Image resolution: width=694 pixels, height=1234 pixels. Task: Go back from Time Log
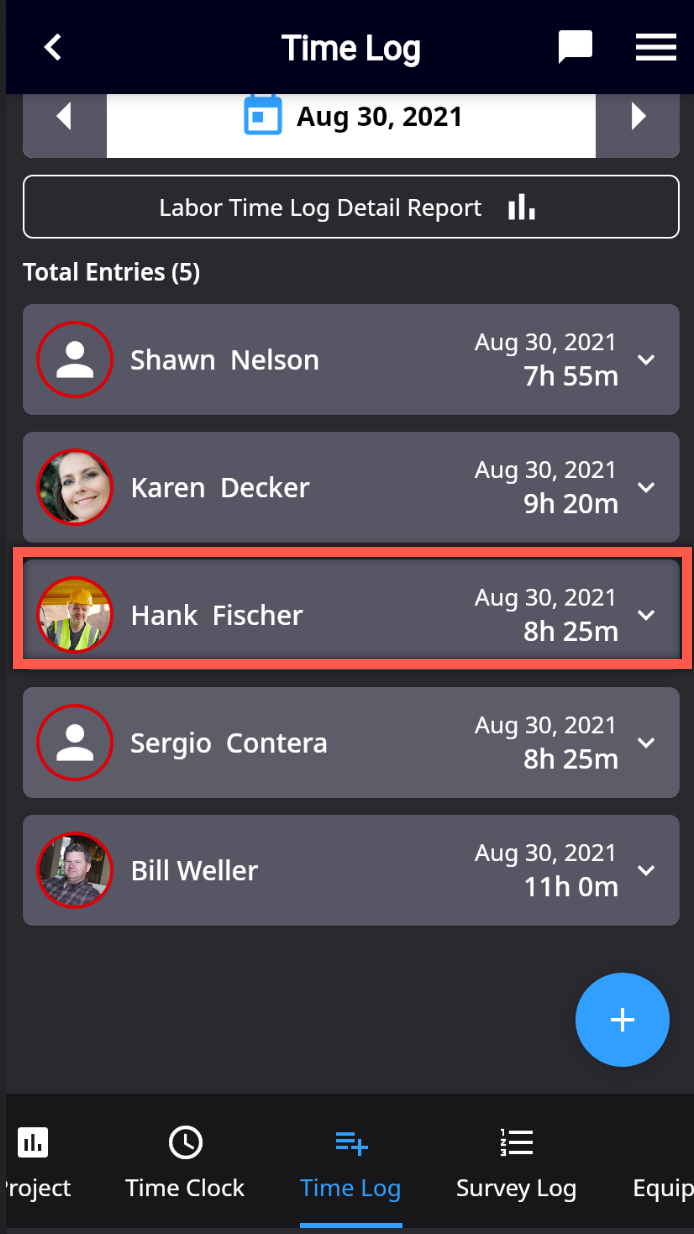point(53,47)
